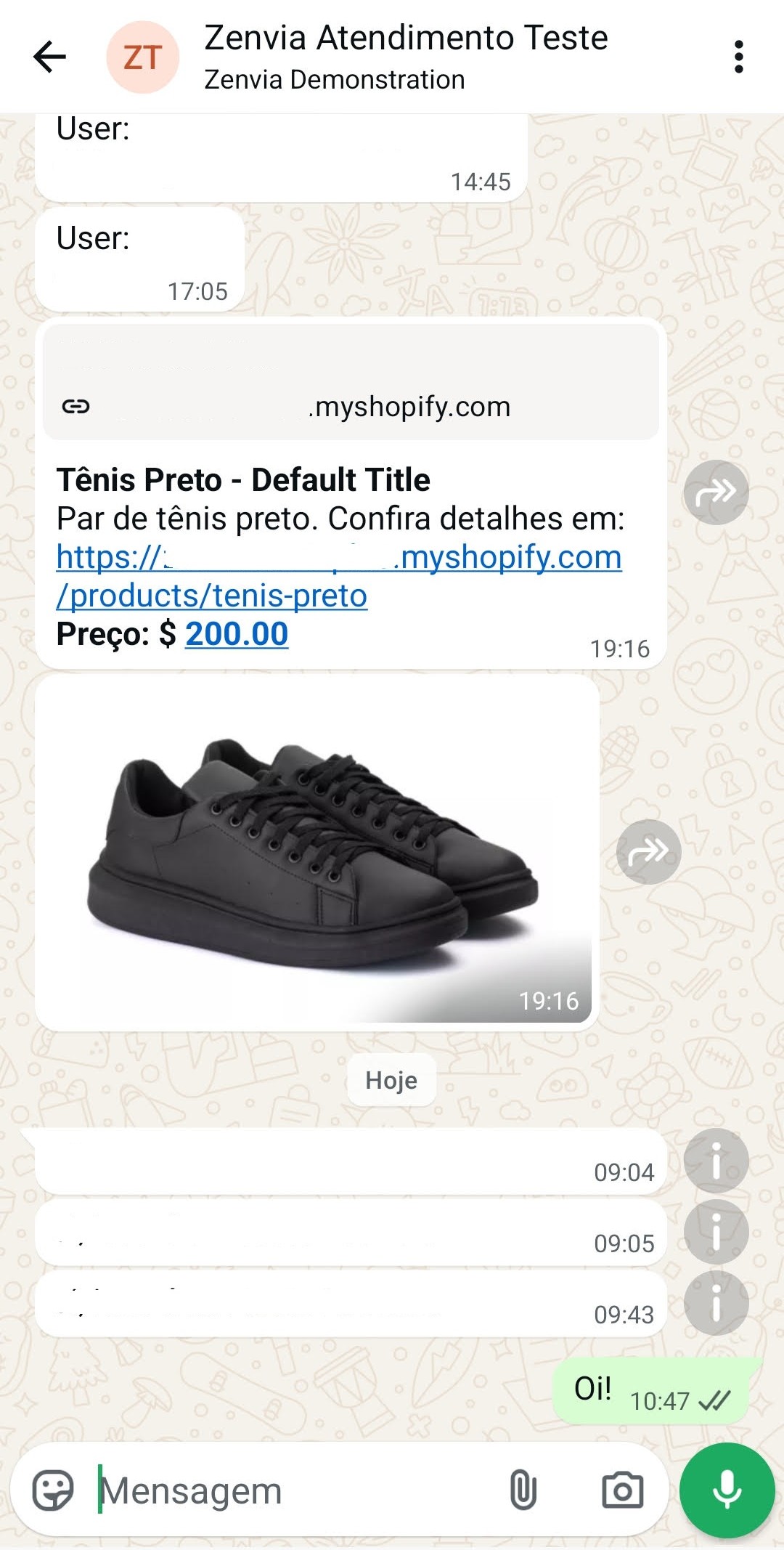Forward the Tênis Preto text message
The image size is (784, 1550).
(x=716, y=492)
